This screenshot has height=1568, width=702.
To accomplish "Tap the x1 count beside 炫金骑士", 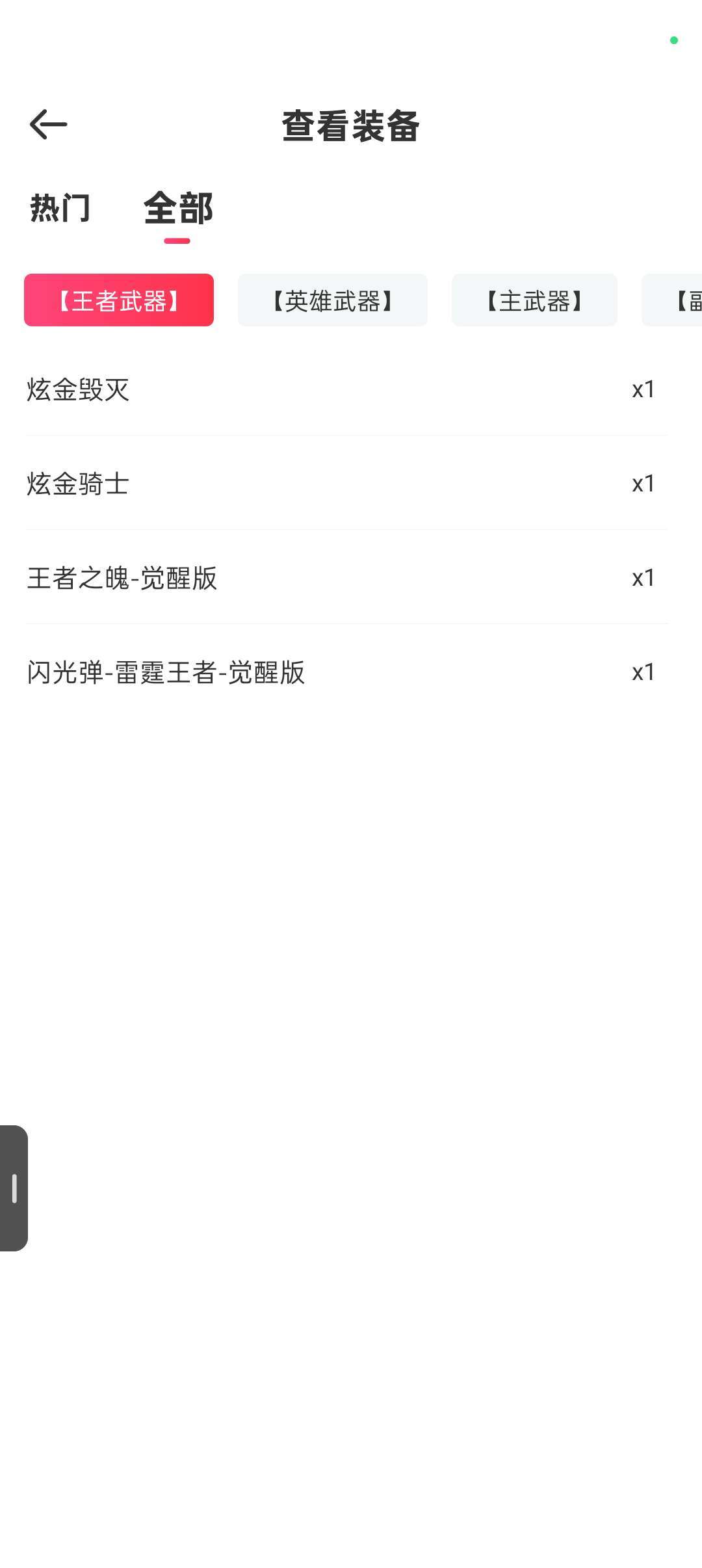I will click(x=643, y=482).
